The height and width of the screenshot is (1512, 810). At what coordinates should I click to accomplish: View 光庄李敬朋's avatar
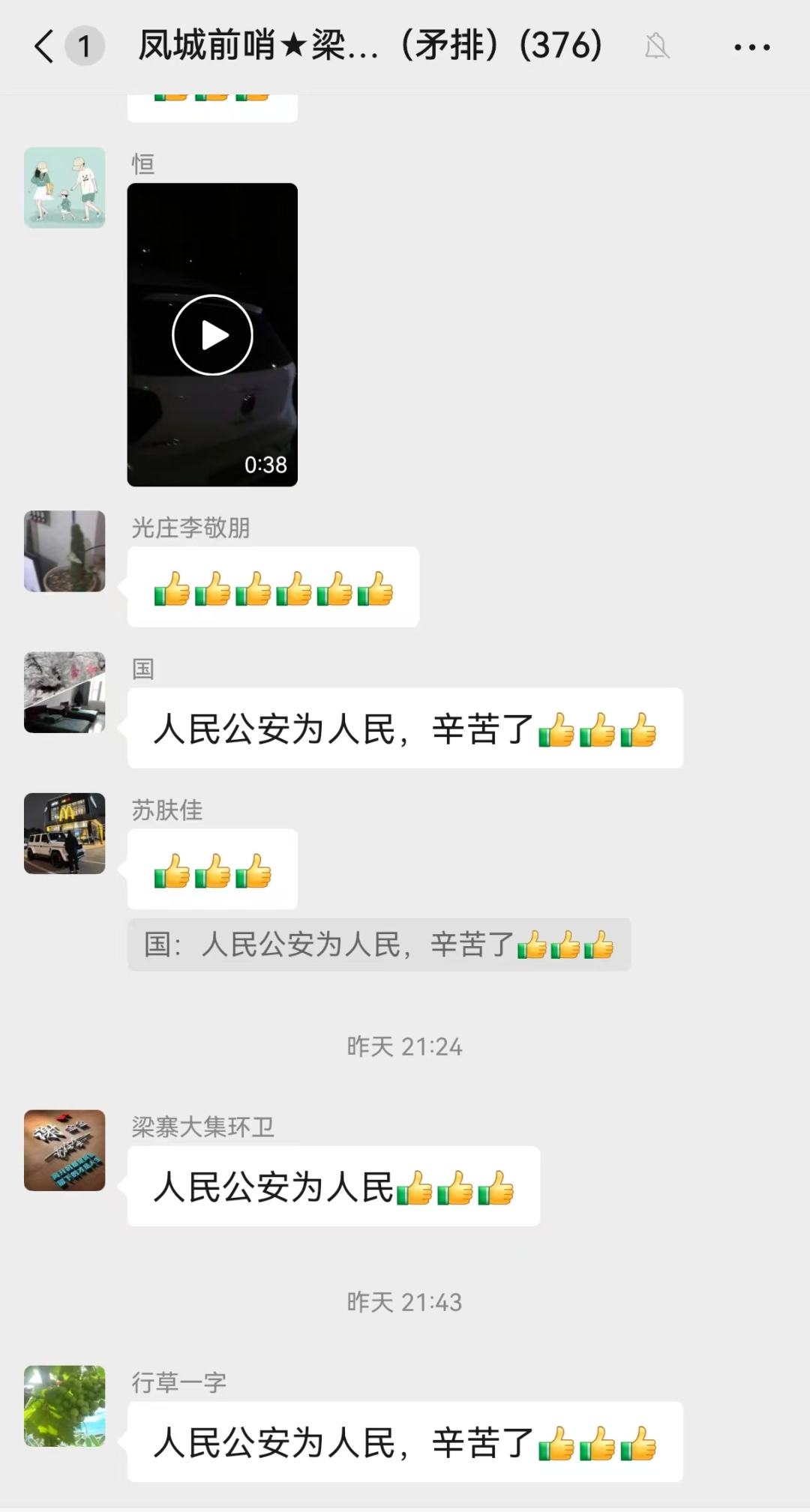pos(64,552)
